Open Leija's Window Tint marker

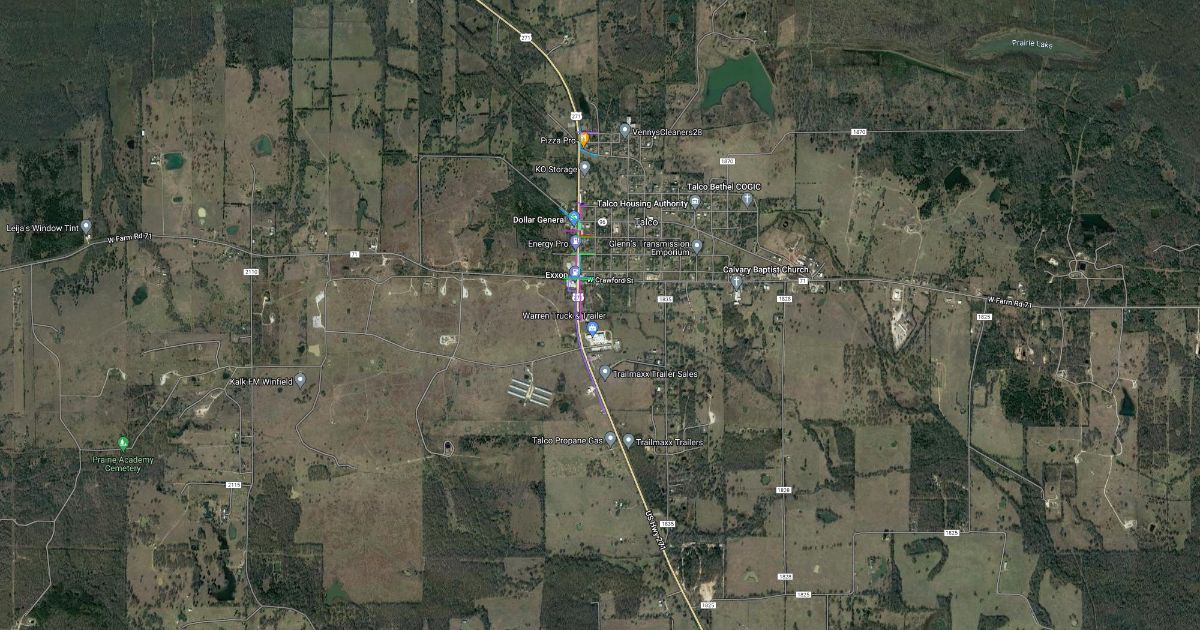(86, 227)
